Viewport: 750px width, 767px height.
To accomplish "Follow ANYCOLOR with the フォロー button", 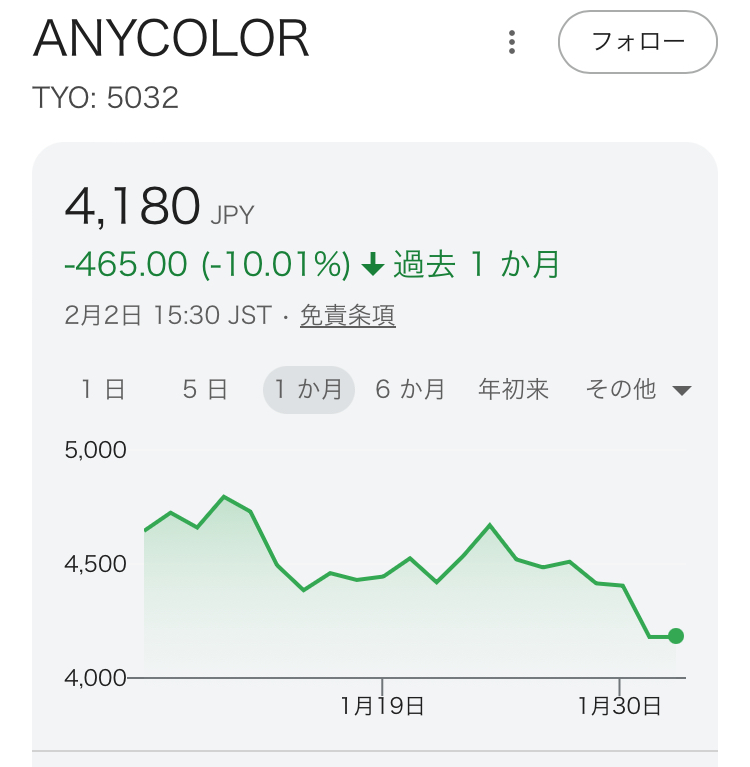I will [x=638, y=42].
